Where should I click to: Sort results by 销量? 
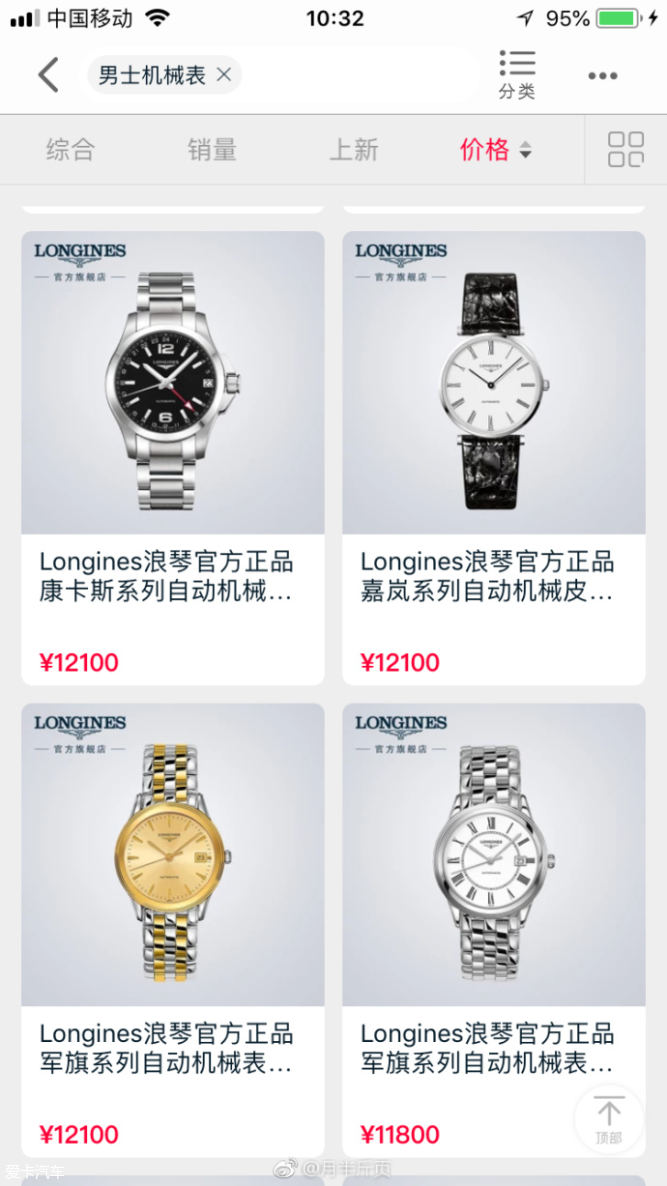click(x=212, y=150)
